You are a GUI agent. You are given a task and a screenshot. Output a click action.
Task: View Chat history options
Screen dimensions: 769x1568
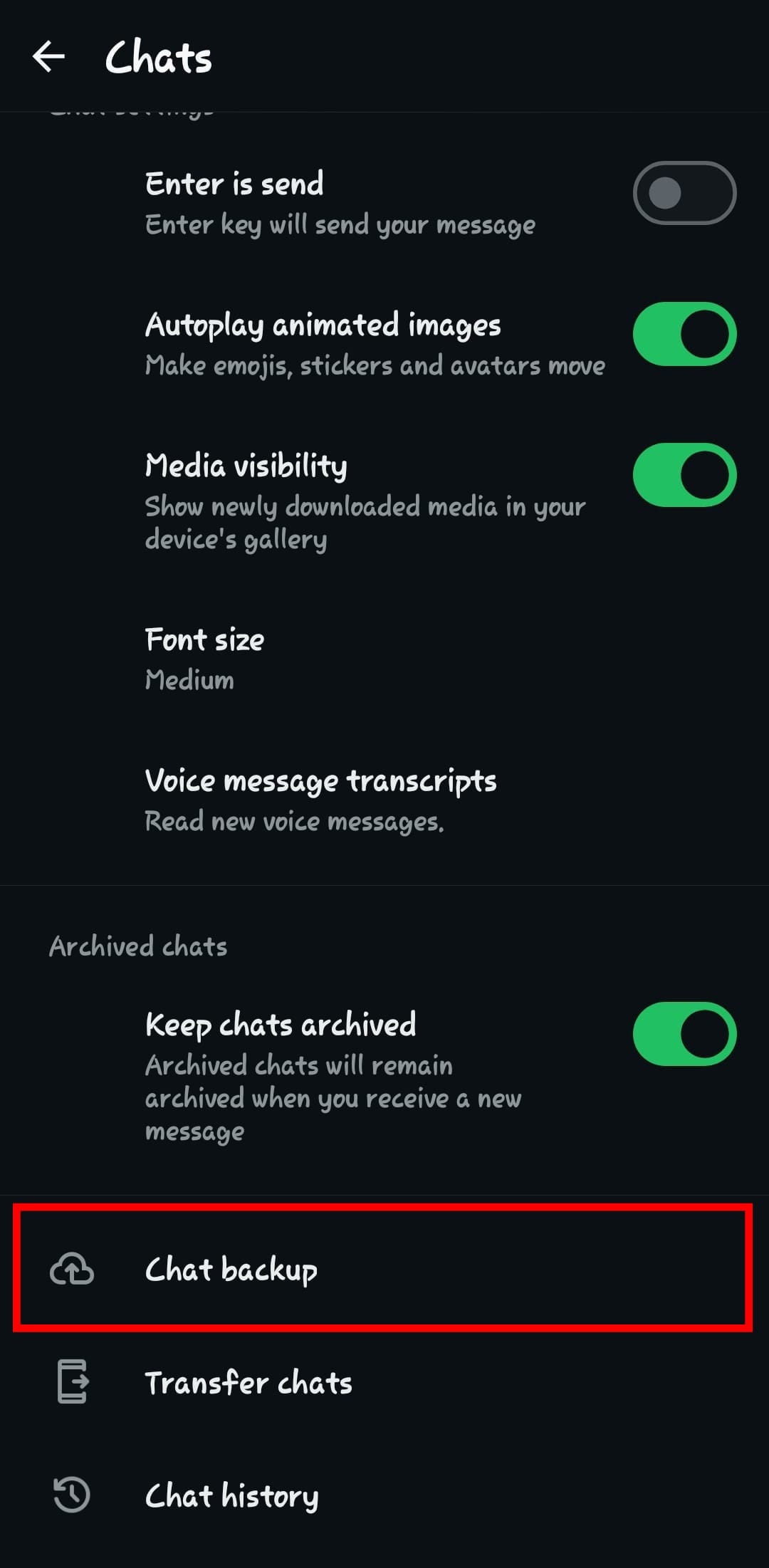pos(232,1495)
